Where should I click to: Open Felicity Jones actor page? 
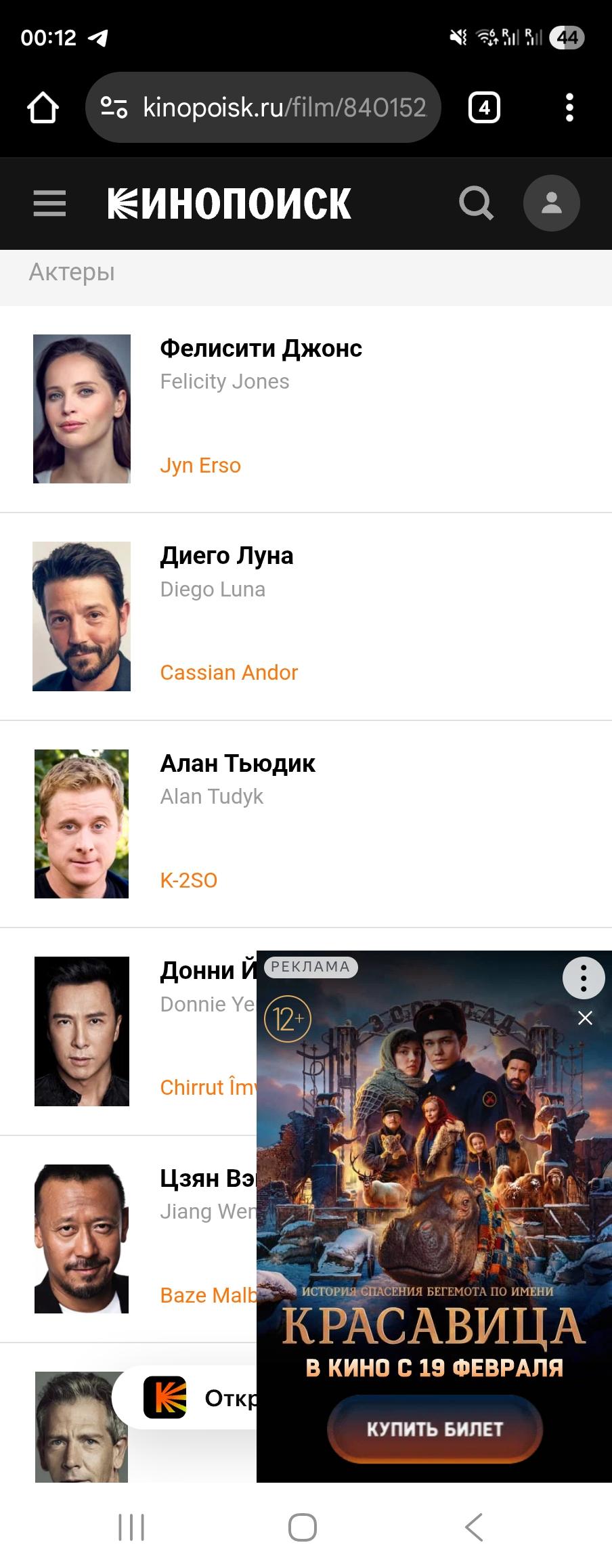tap(261, 349)
